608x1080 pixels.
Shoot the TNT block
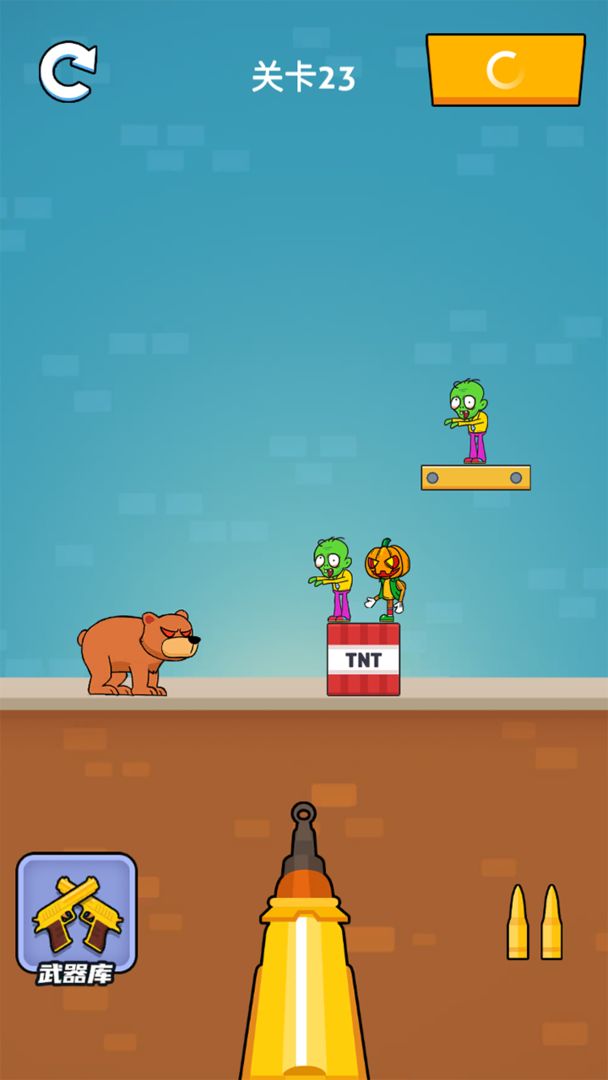pos(363,659)
